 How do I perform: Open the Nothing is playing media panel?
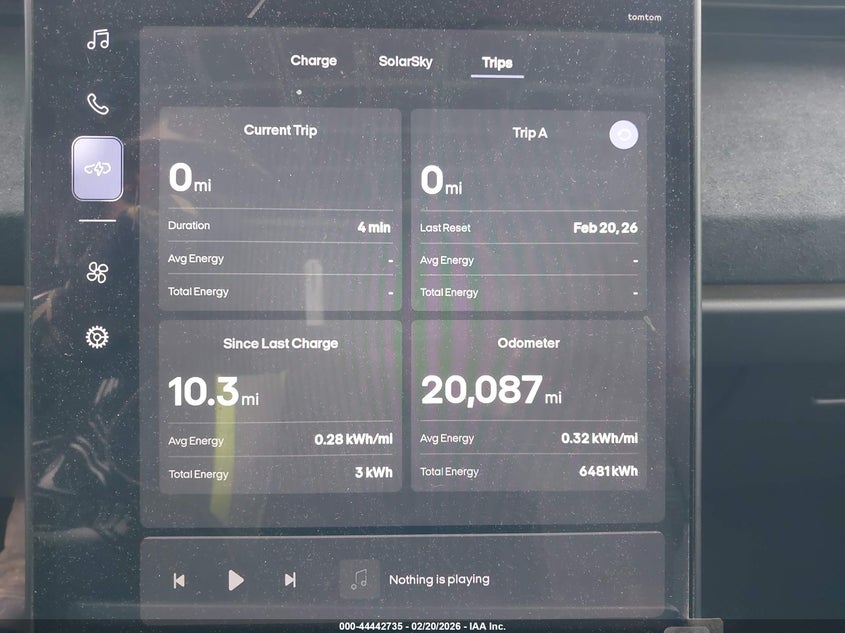[x=414, y=580]
